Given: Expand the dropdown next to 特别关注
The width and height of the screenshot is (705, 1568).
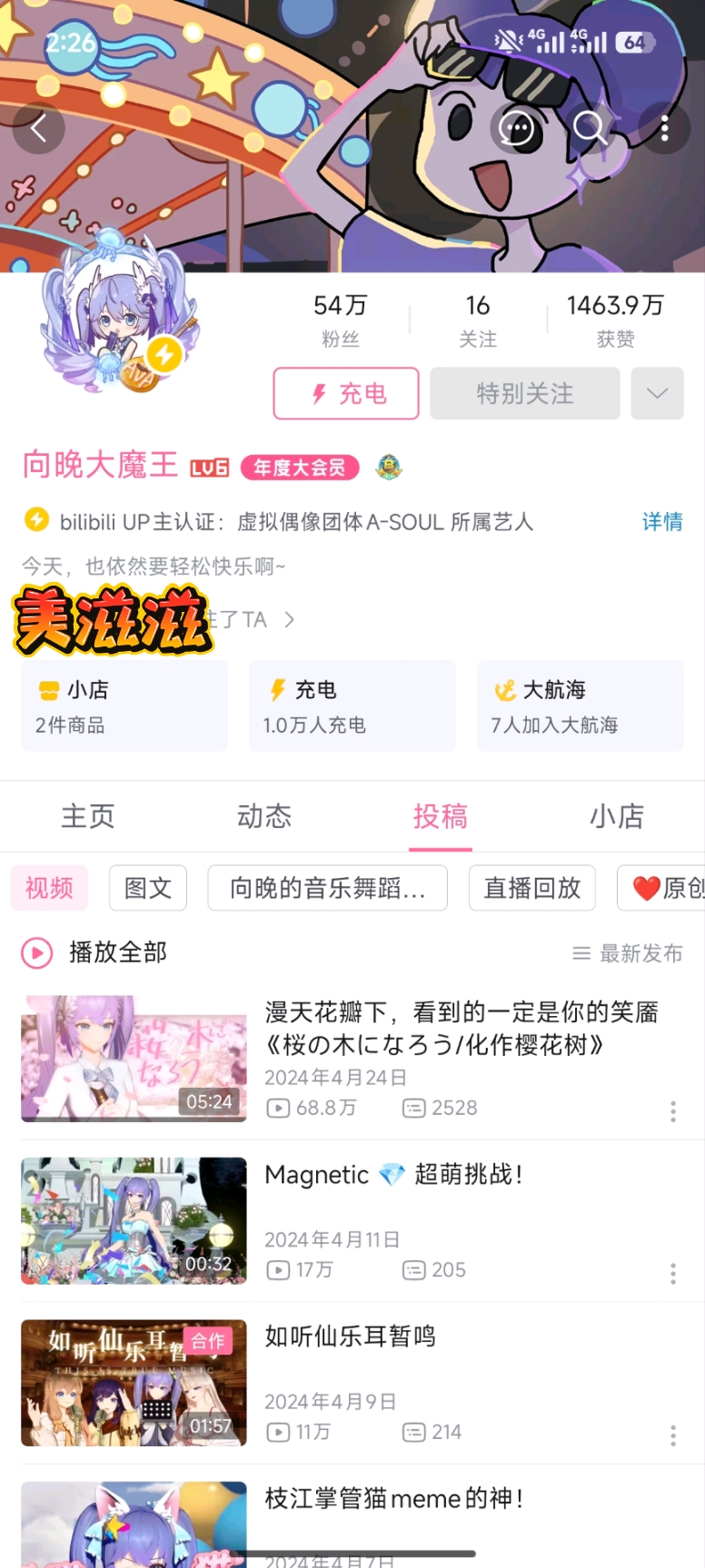Looking at the screenshot, I should [657, 393].
